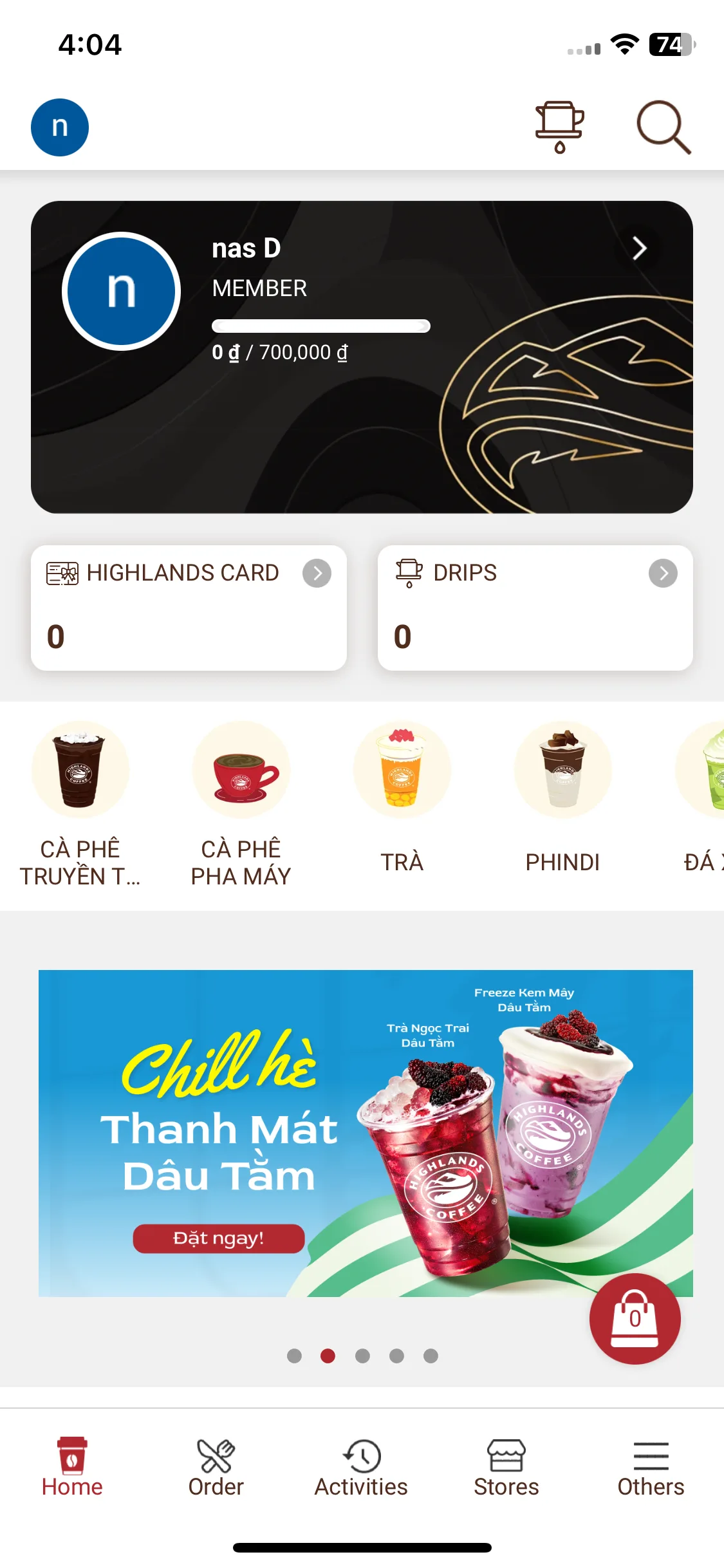Jump to the third banner page dot
Screen dimensions: 724x1568
point(362,1356)
